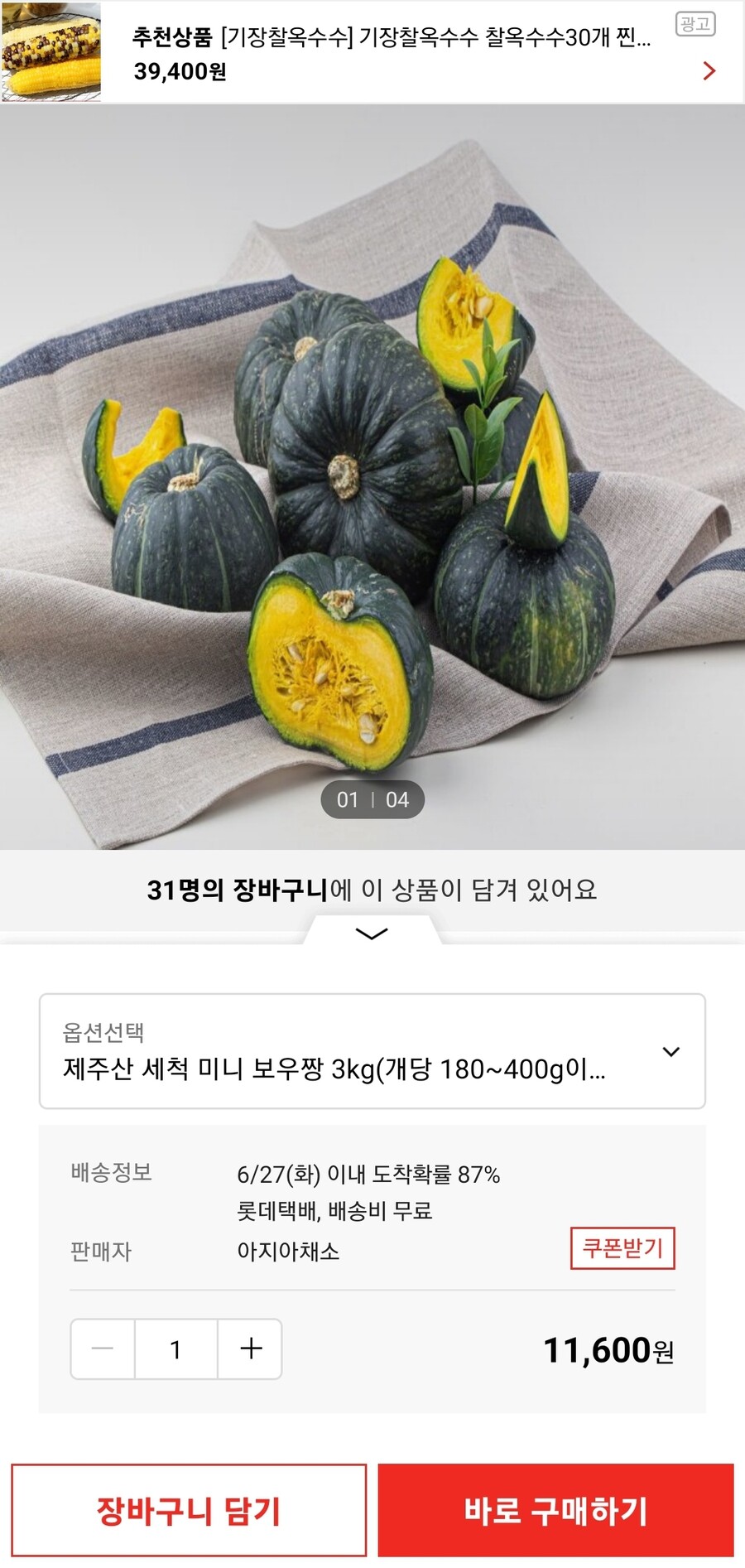Decrease quantity with the minus button
This screenshot has height=1568, width=745.
(101, 1349)
